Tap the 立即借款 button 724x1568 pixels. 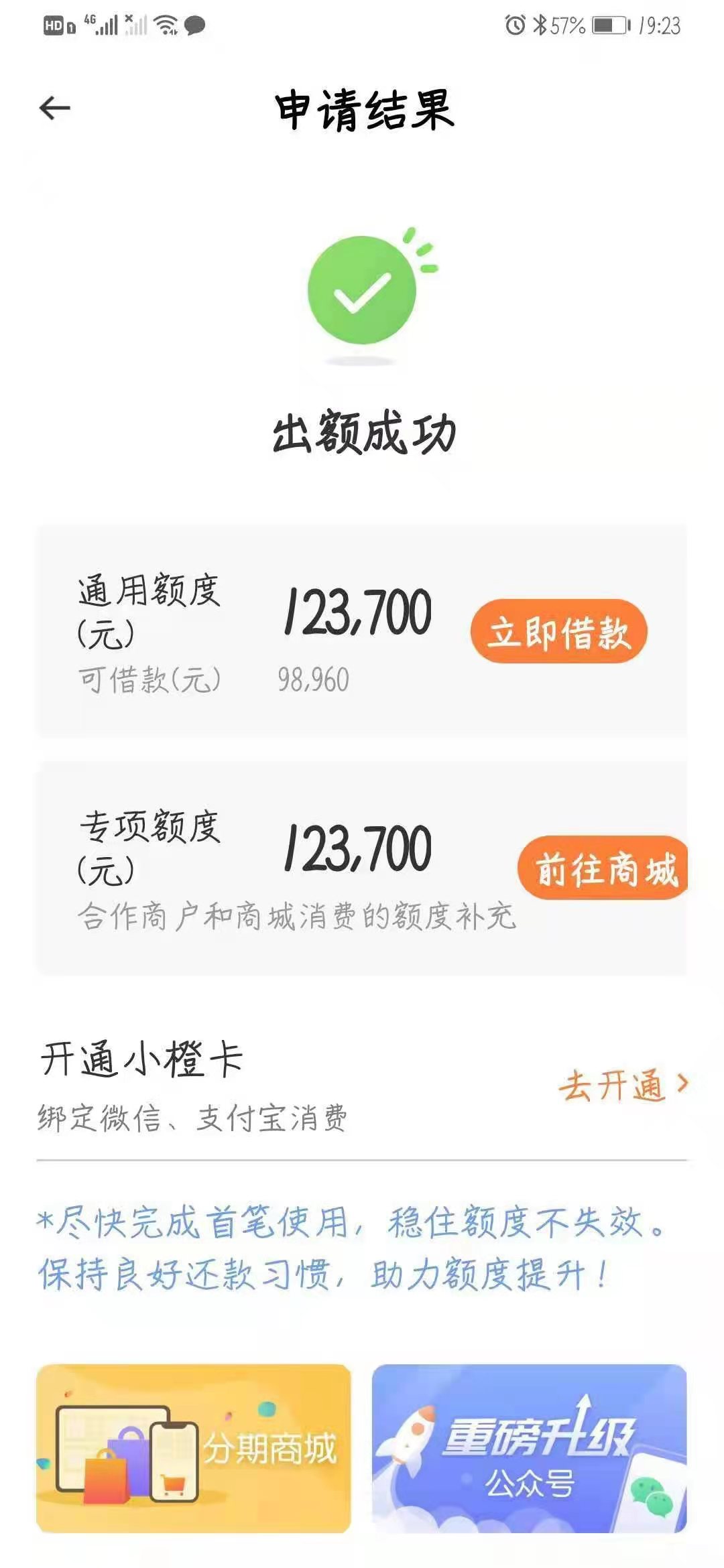[x=559, y=632]
